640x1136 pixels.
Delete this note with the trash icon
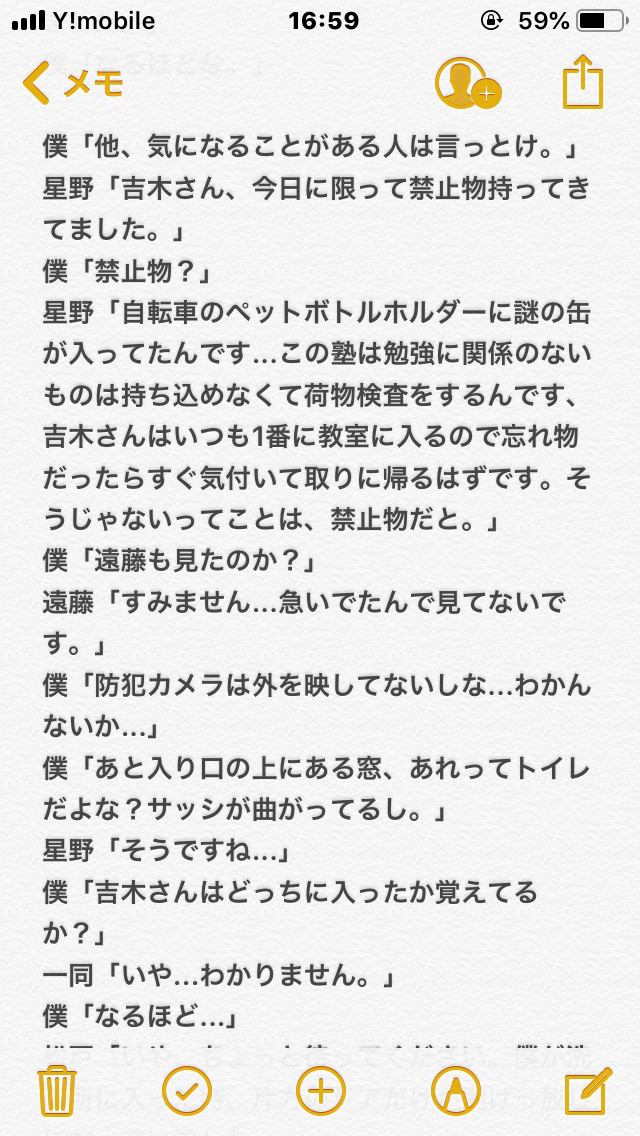click(x=57, y=1090)
